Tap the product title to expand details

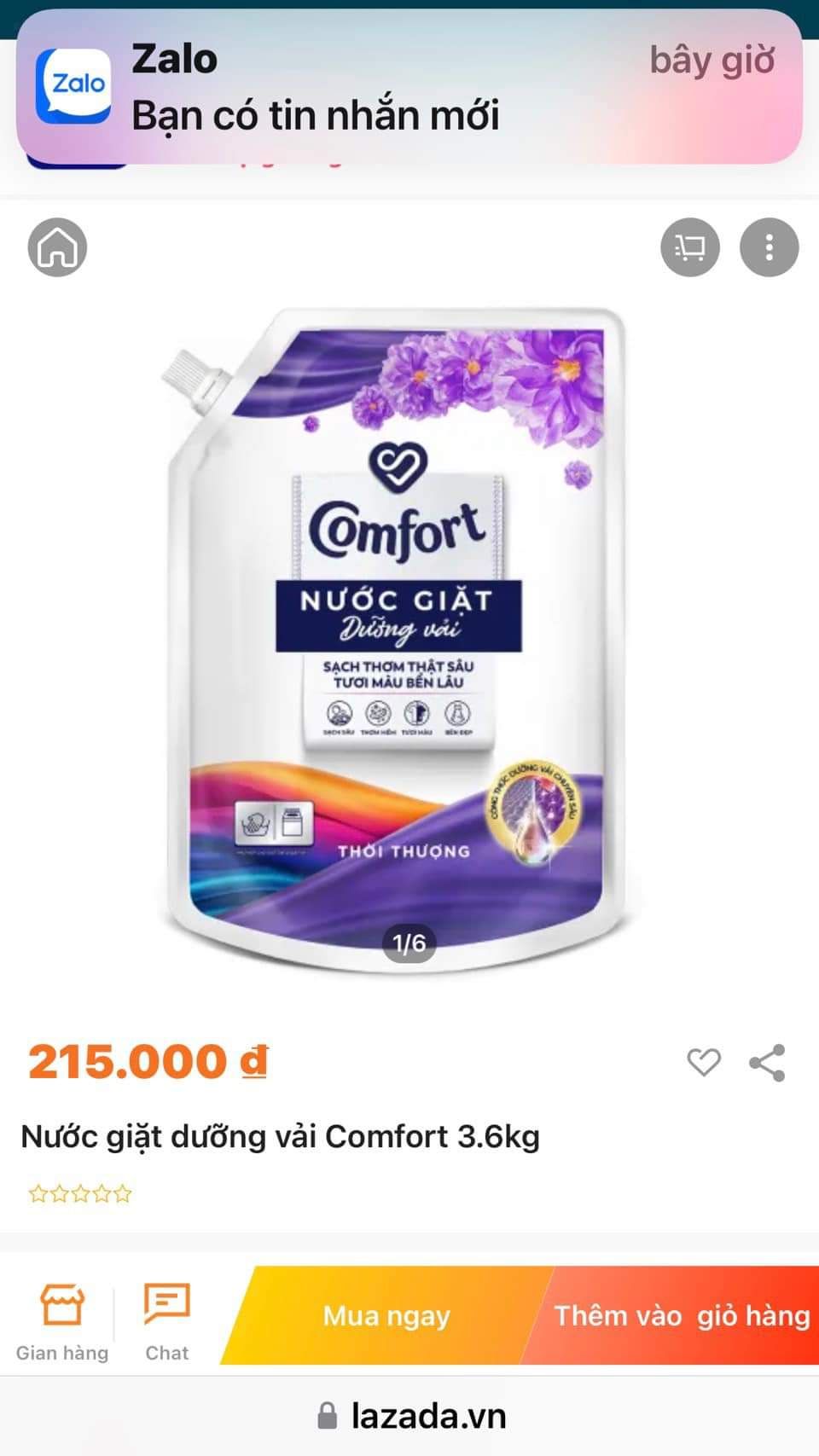coord(282,1136)
